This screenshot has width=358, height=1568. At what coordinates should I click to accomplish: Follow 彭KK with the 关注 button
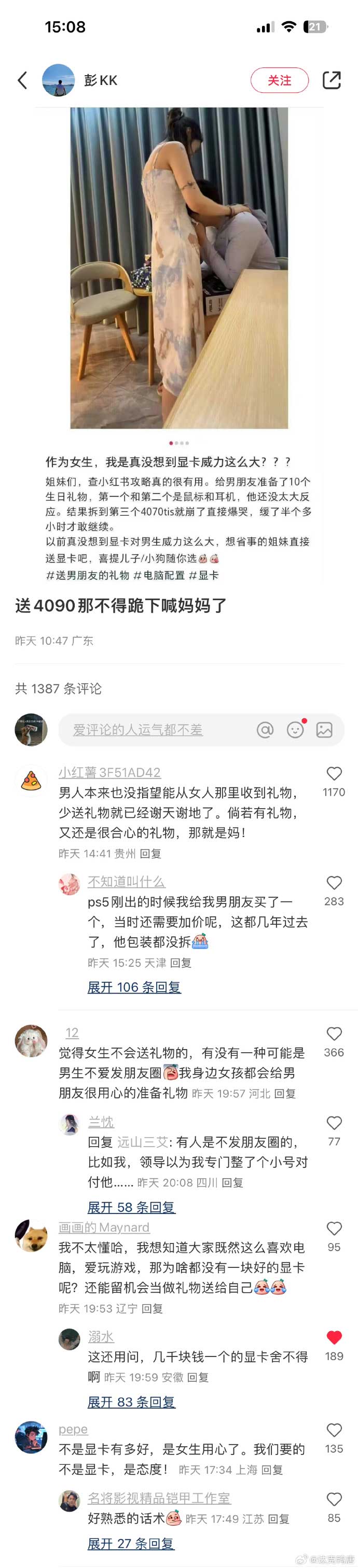tap(280, 80)
